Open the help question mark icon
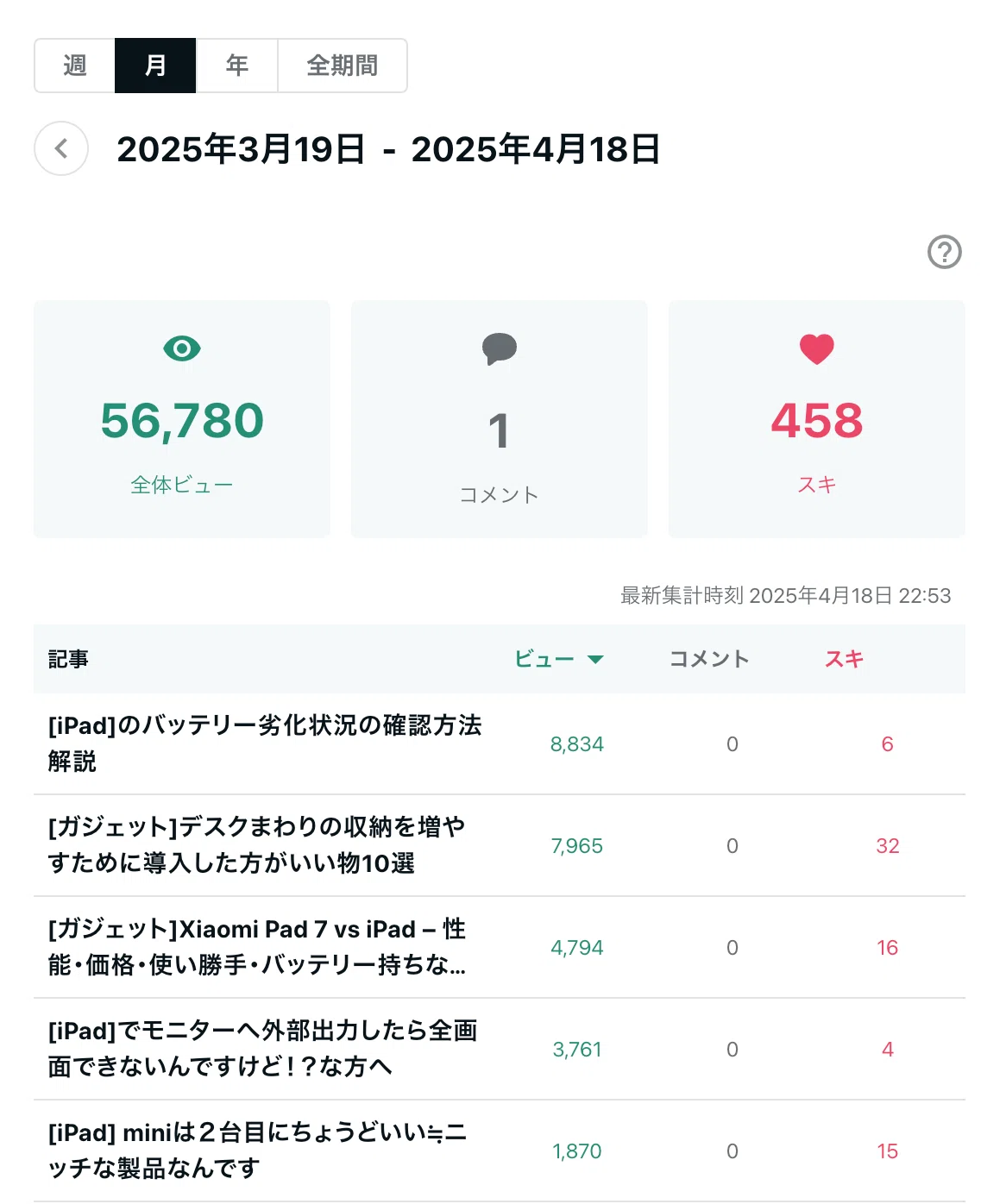 point(945,252)
